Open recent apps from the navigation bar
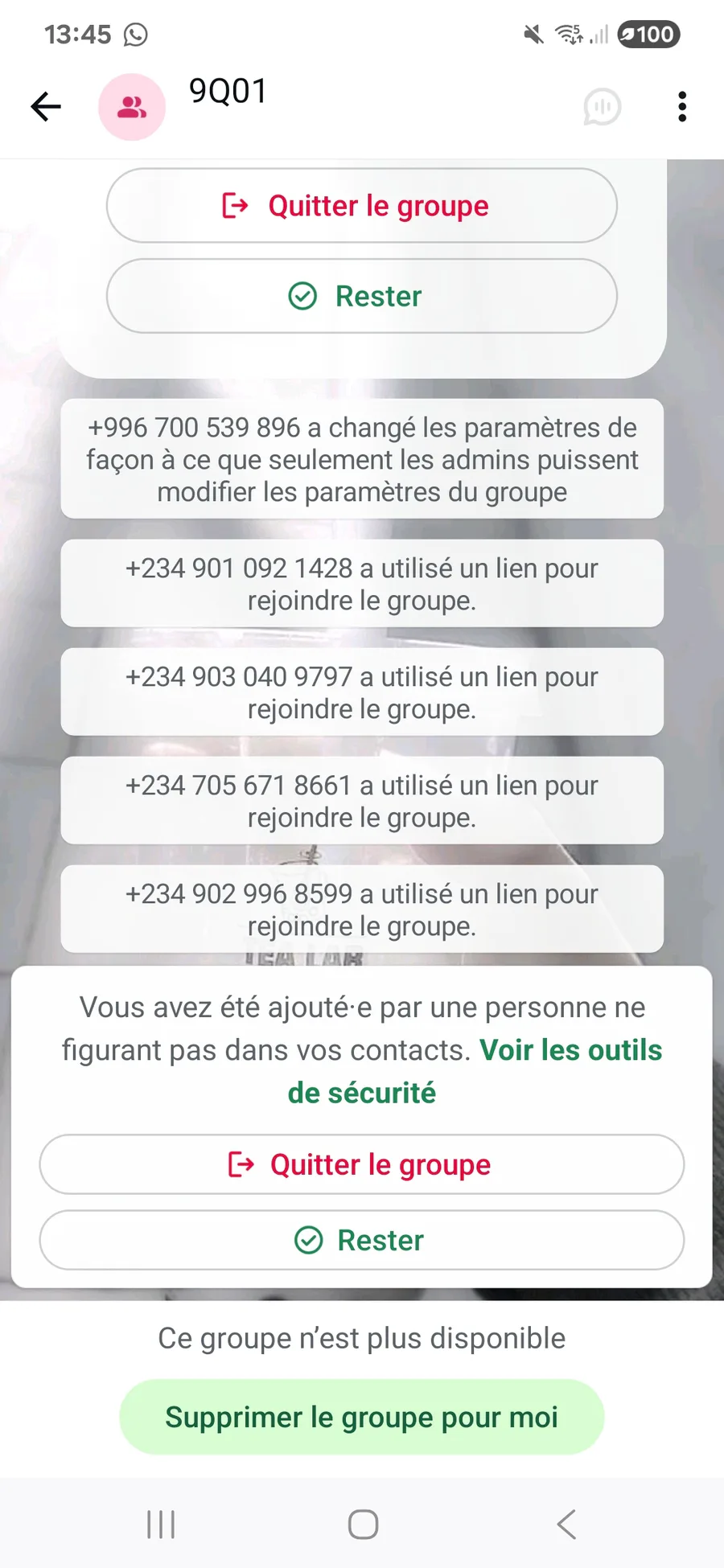The image size is (724, 1568). click(x=161, y=1524)
